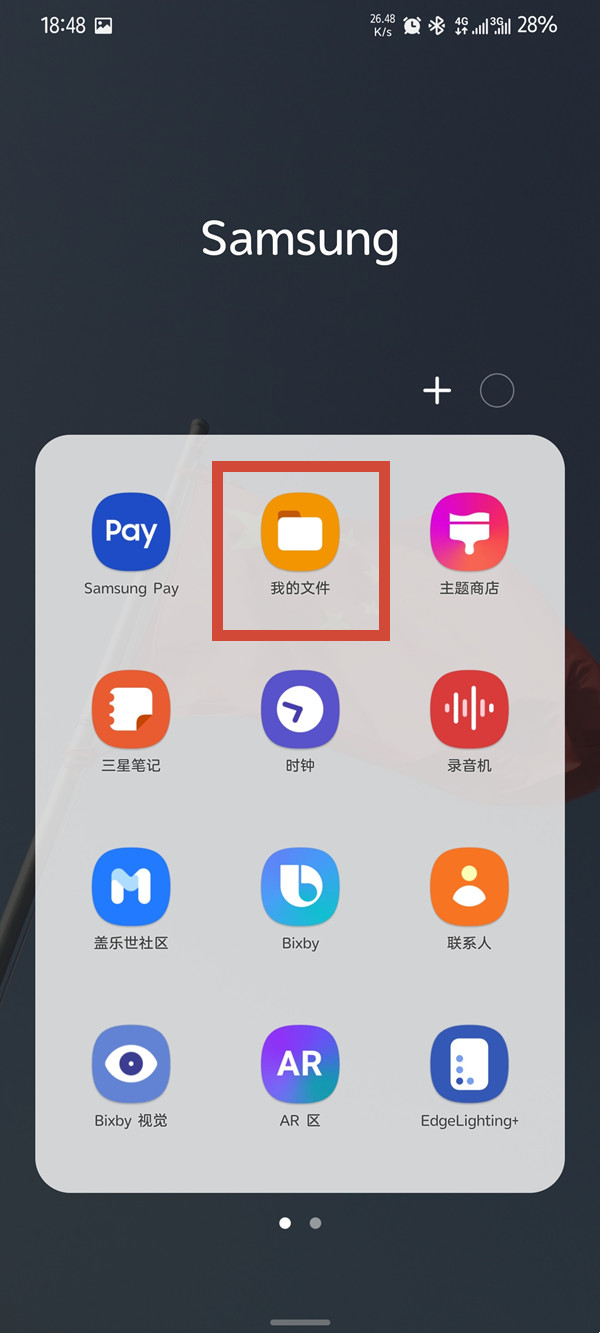
Task: Open 三星笔记 notes app
Action: (x=131, y=709)
